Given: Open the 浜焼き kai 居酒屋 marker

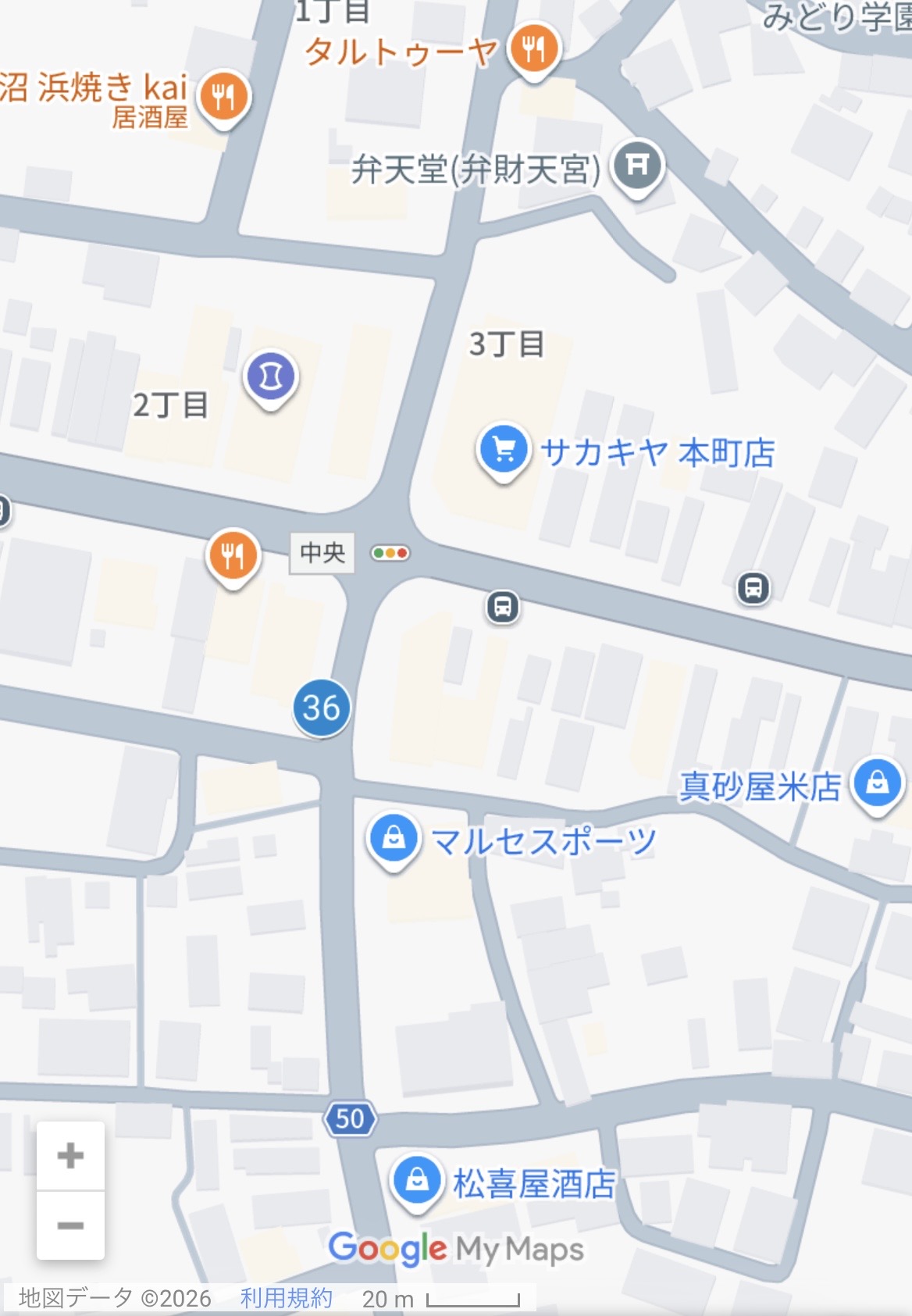Looking at the screenshot, I should [x=223, y=97].
